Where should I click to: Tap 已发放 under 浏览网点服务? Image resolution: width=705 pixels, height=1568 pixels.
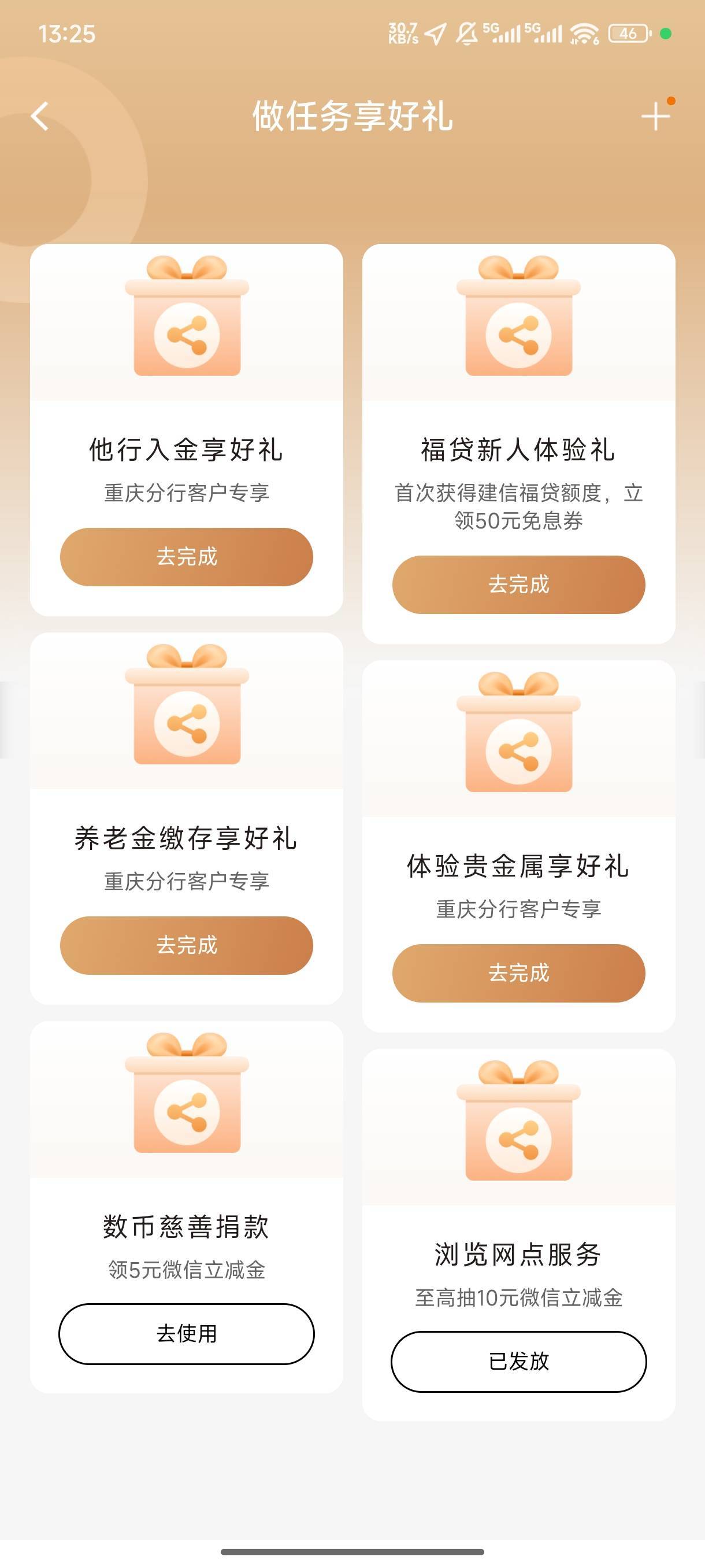point(519,1361)
